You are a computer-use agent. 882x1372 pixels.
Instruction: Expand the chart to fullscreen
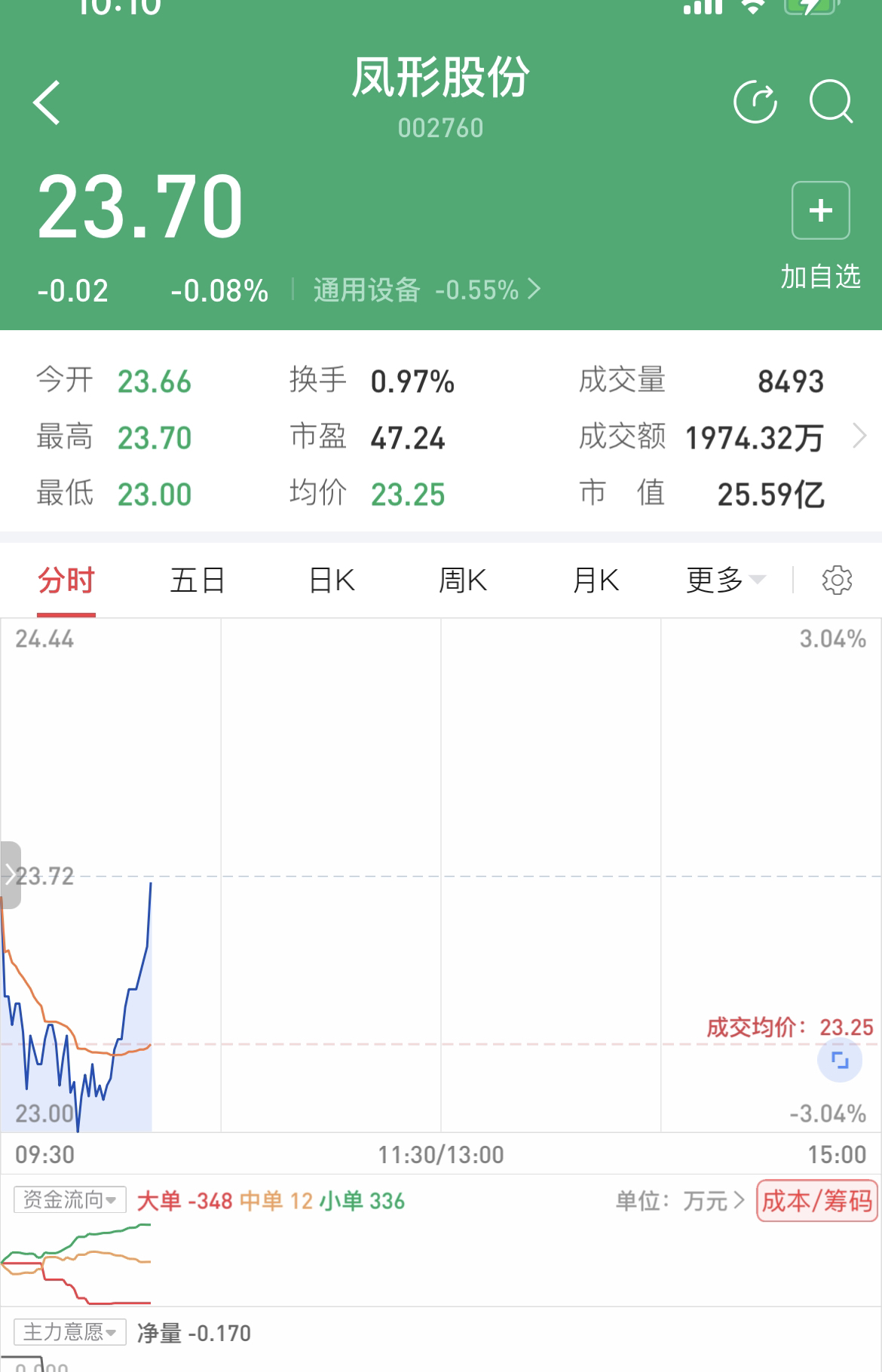pyautogui.click(x=840, y=1061)
